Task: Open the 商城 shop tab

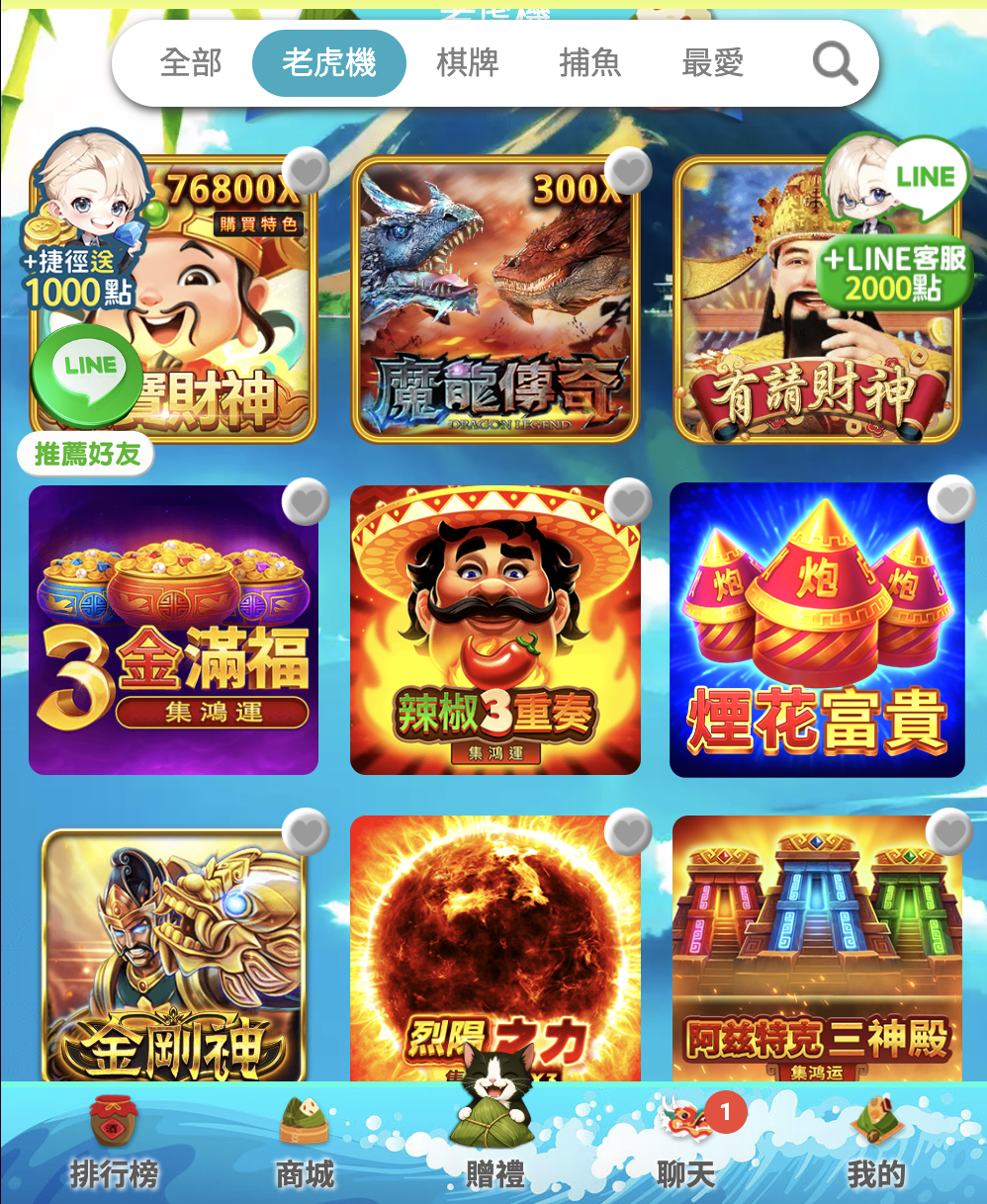Action: click(x=305, y=1147)
